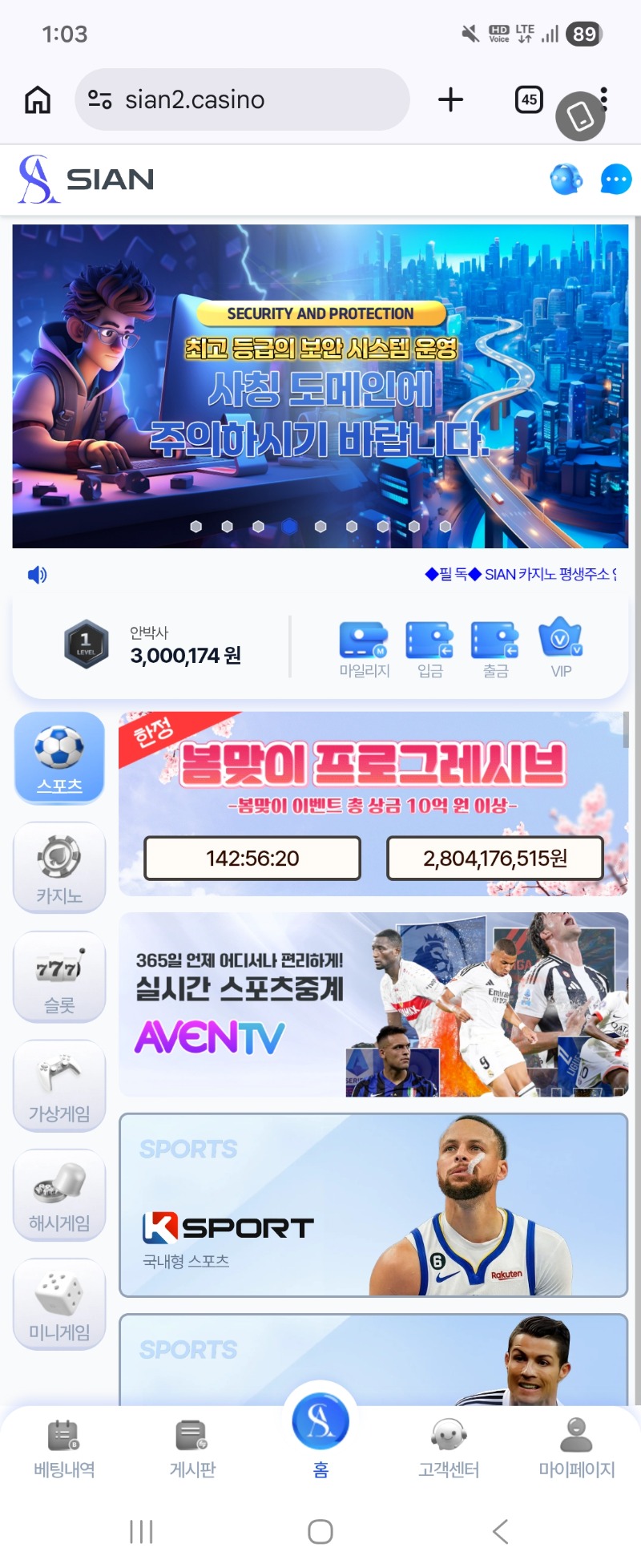The width and height of the screenshot is (641, 1568).
Task: Tap the sian2.casino address bar
Action: point(240,100)
